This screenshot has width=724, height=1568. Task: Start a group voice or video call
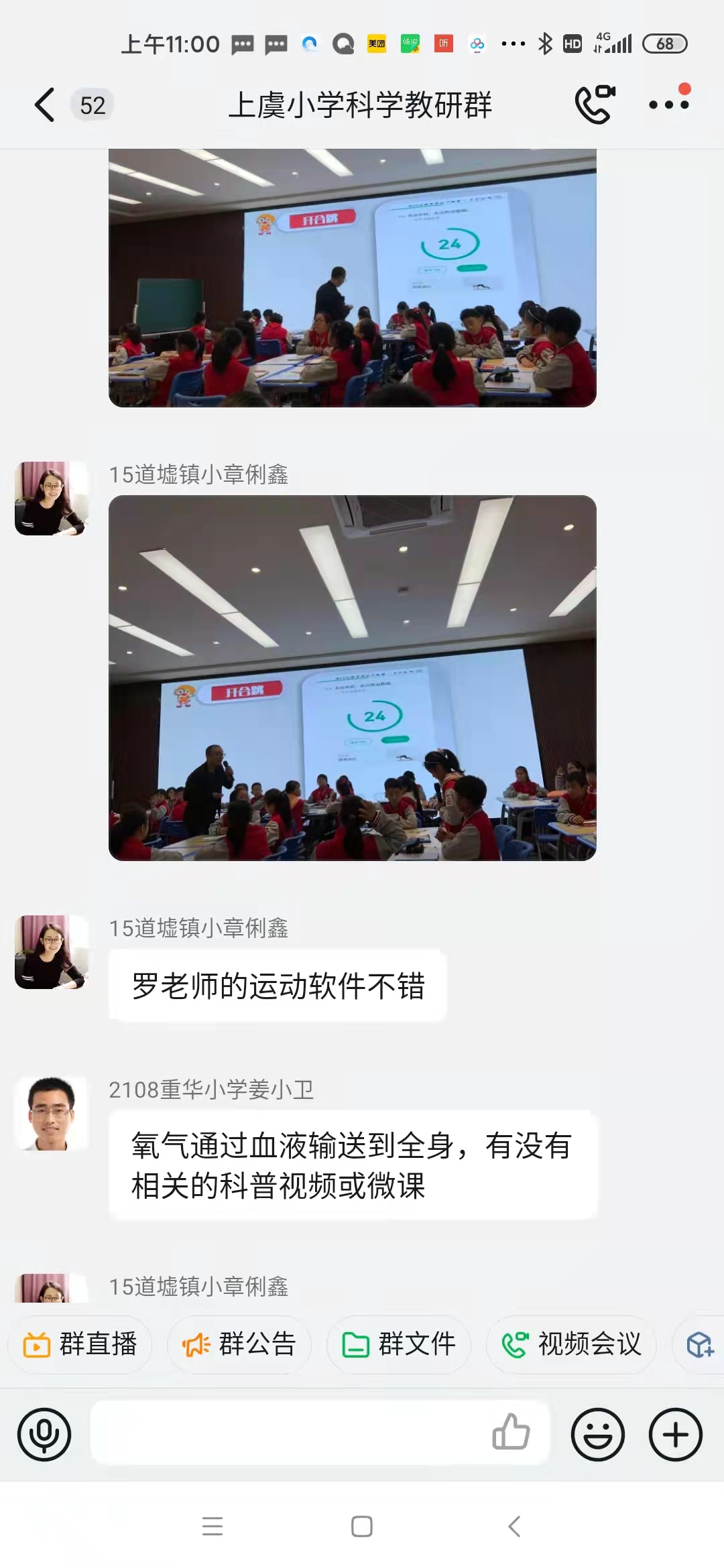click(x=595, y=105)
